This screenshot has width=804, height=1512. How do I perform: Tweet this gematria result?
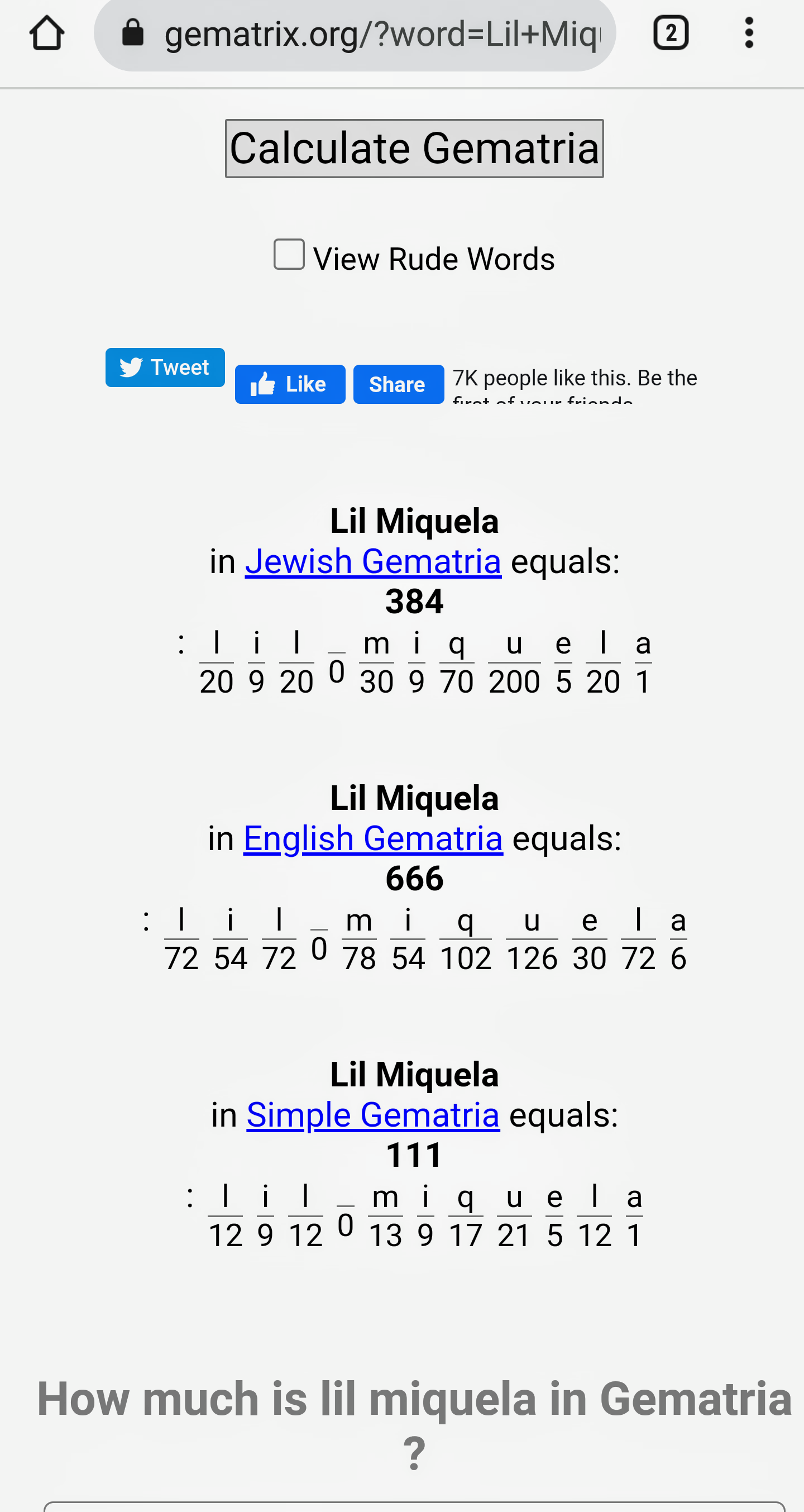[165, 368]
